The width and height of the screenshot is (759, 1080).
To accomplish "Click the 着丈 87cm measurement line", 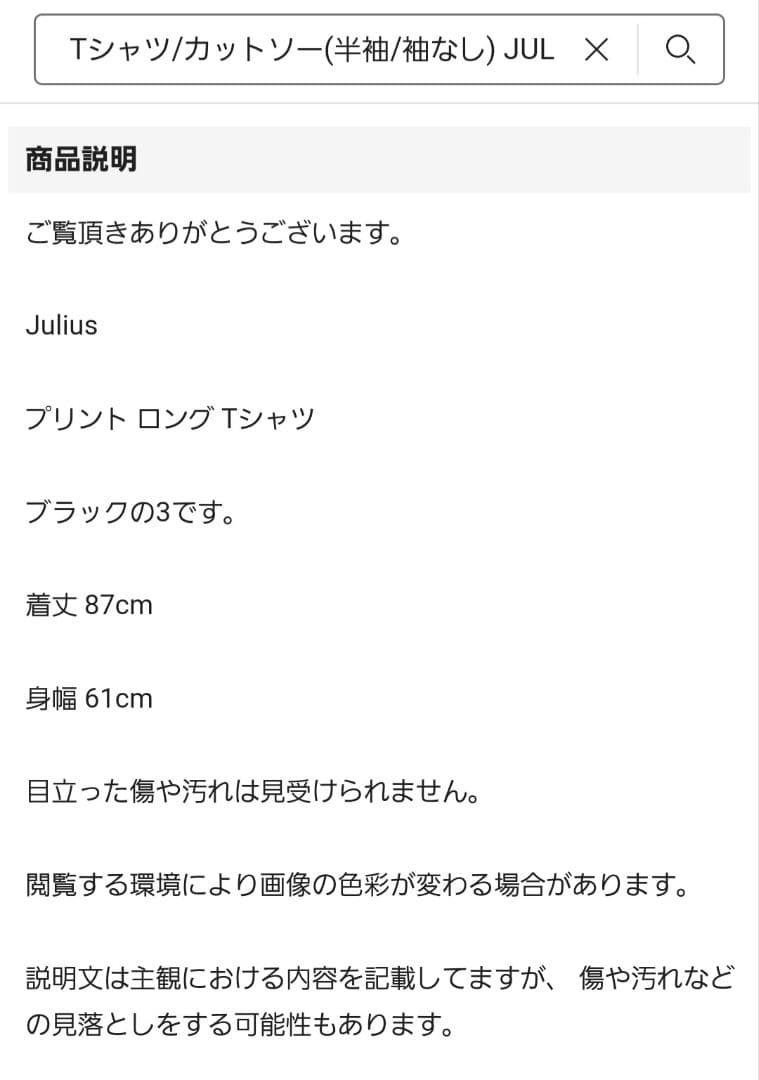I will click(88, 604).
